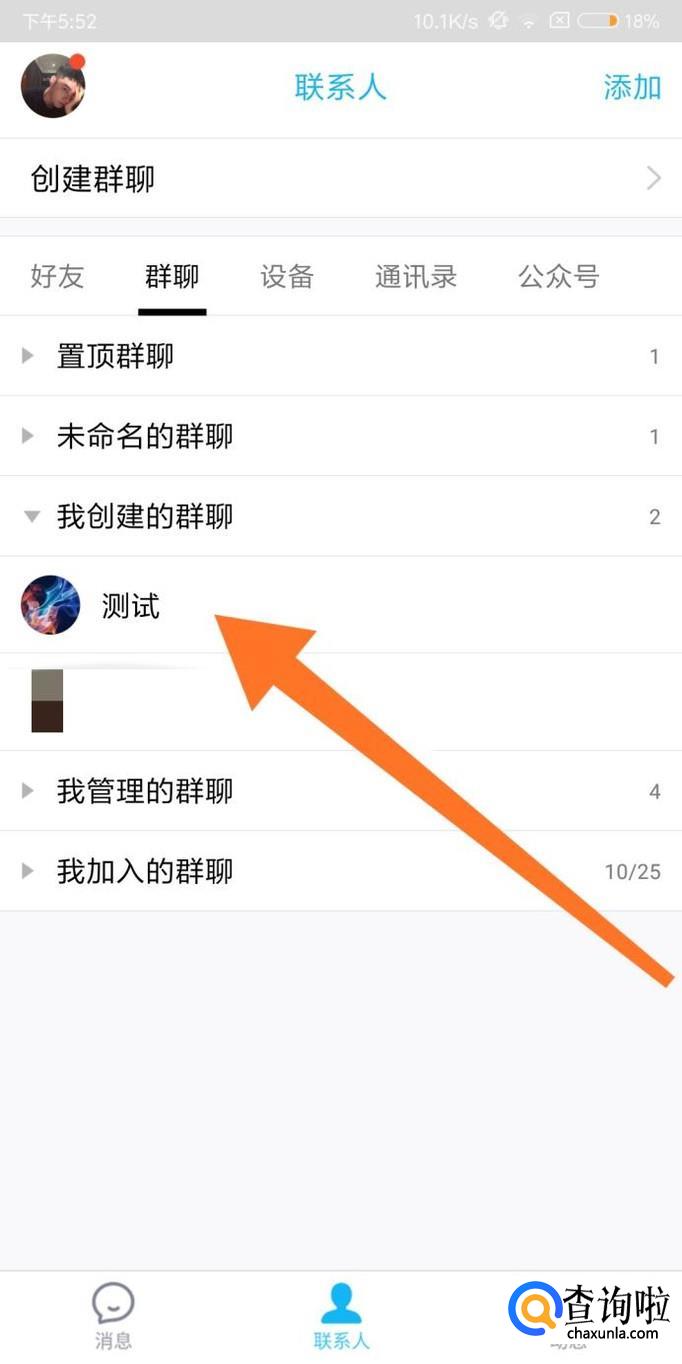The height and width of the screenshot is (1364, 682).
Task: Go to the 消息 tab
Action: coord(113,1316)
